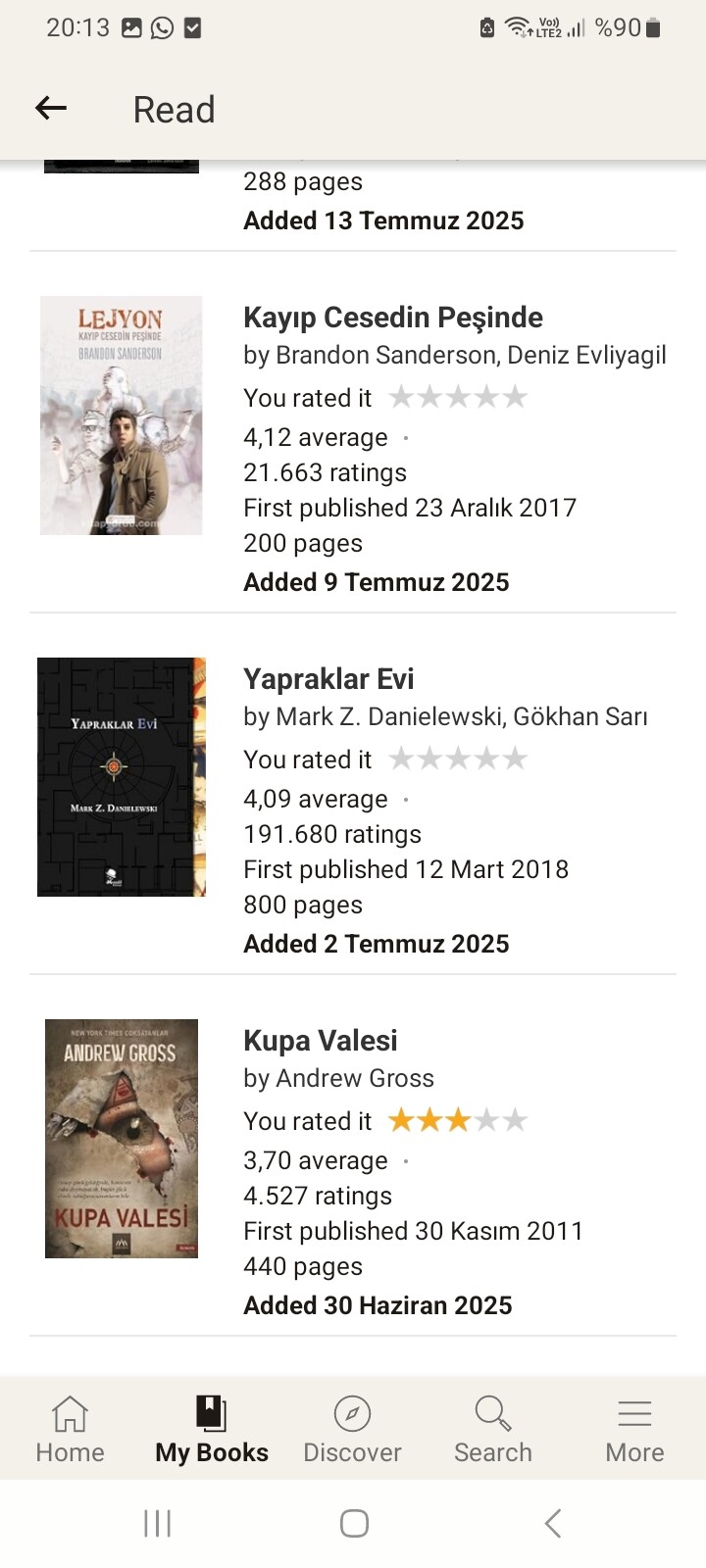Open the recent apps view
The height and width of the screenshot is (1568, 706).
[x=157, y=1523]
